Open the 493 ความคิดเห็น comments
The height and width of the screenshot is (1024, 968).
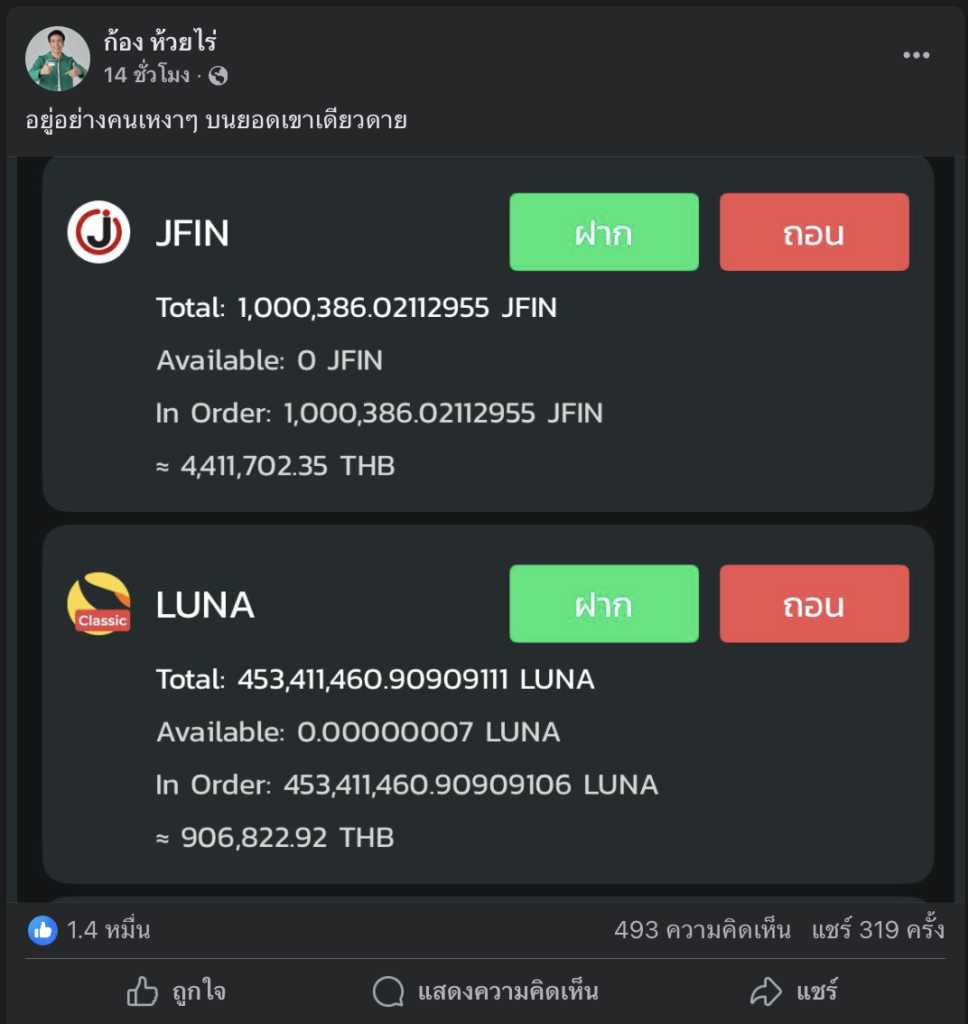(x=702, y=930)
